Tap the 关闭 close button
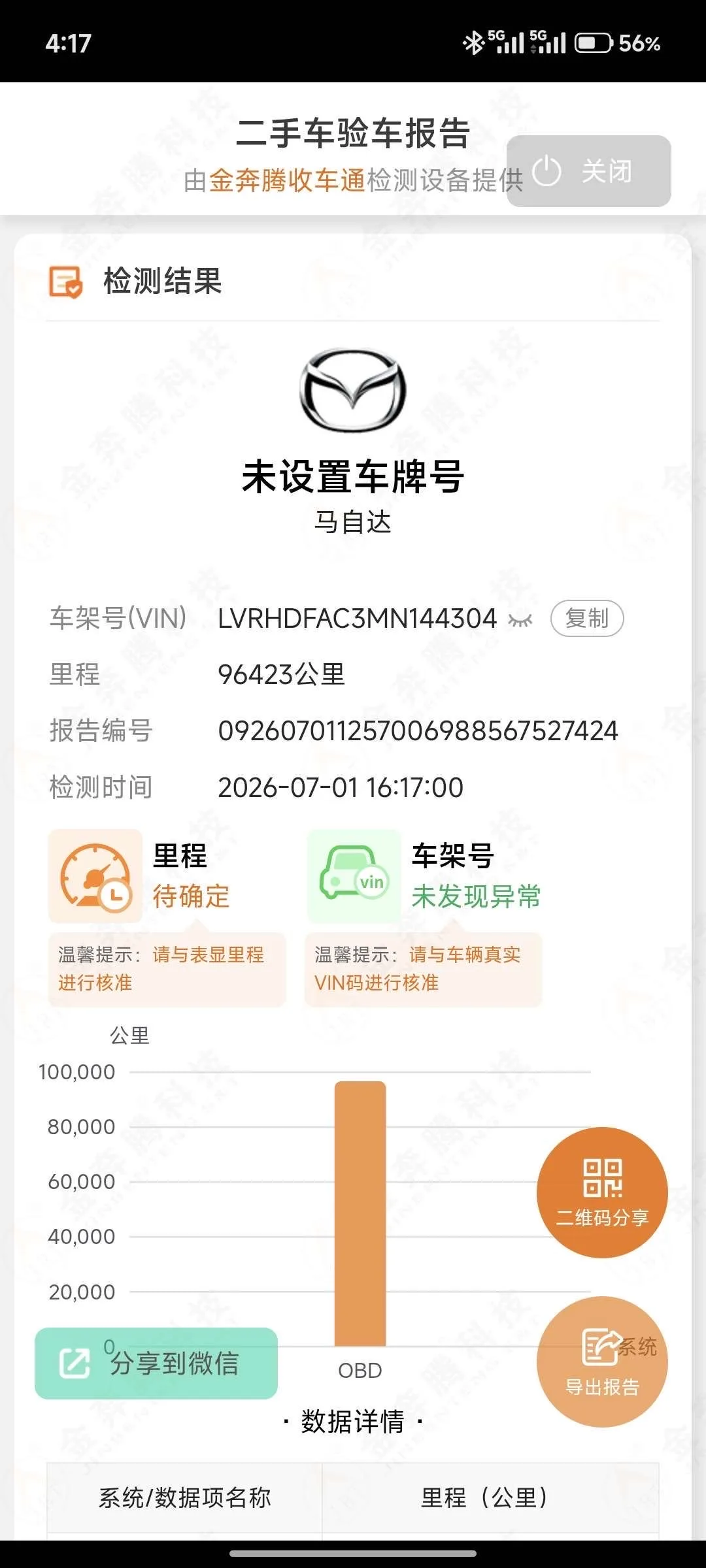The height and width of the screenshot is (1568, 706). [x=588, y=171]
